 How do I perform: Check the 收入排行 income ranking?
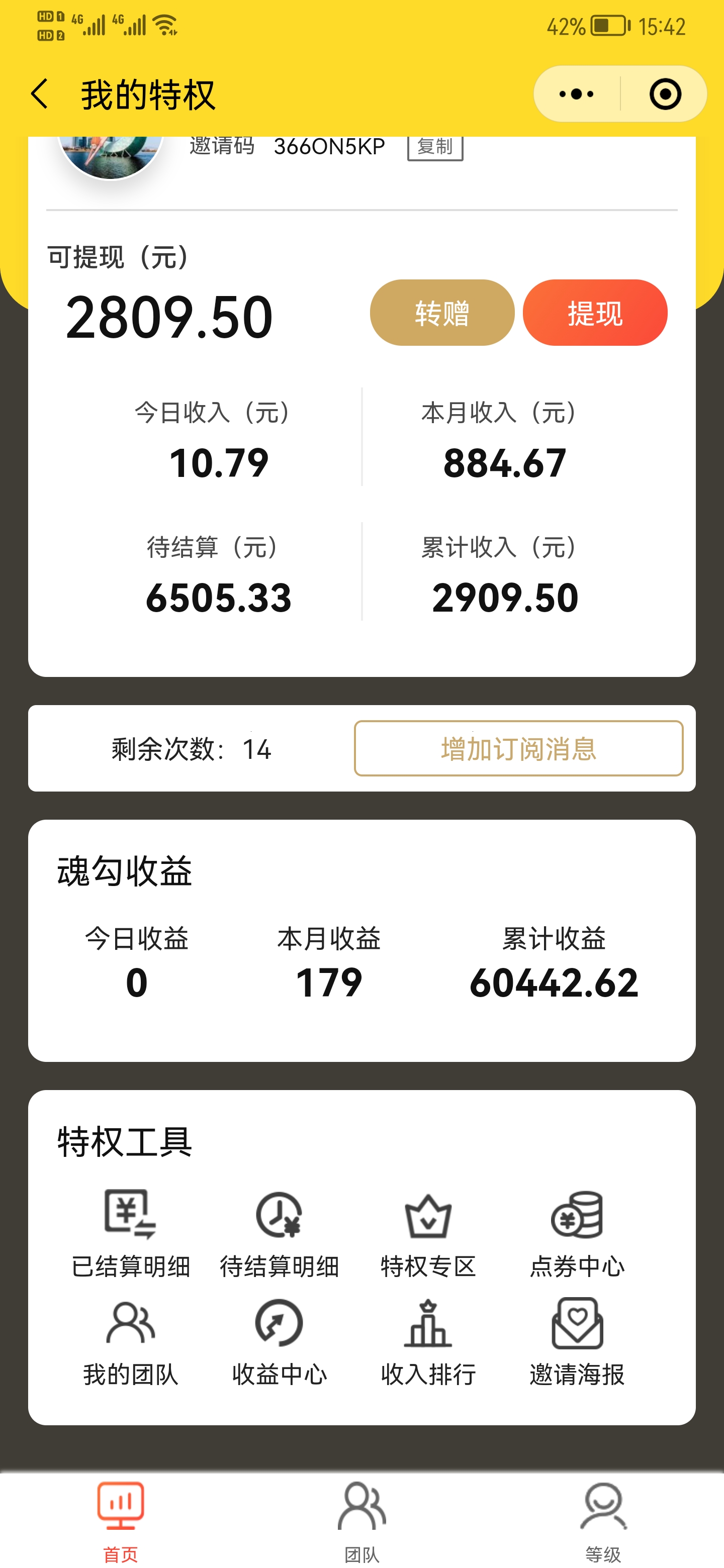coord(428,1341)
